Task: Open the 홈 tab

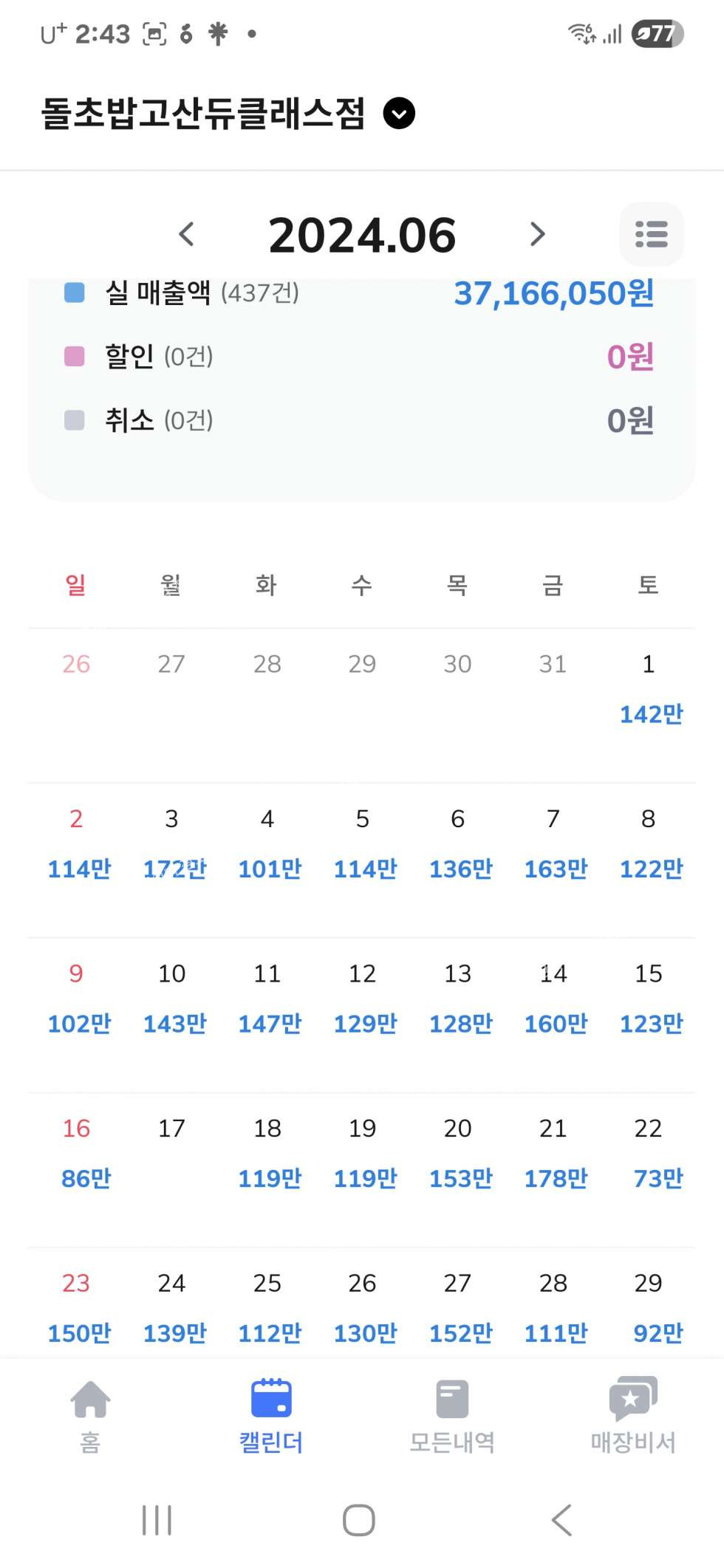Action: 90,1416
